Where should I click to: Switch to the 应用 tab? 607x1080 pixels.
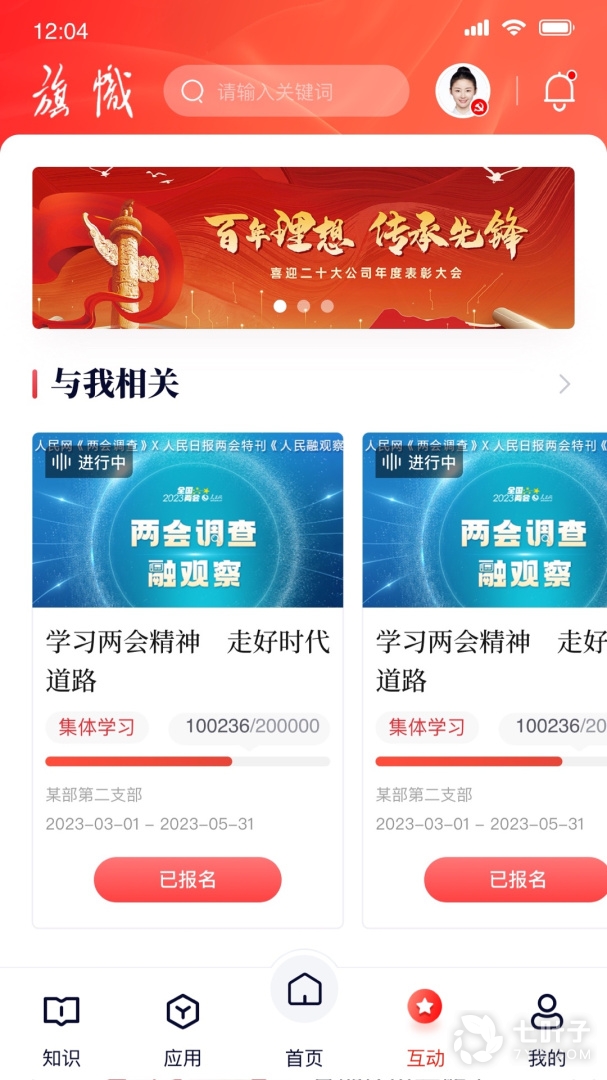[x=182, y=1029]
